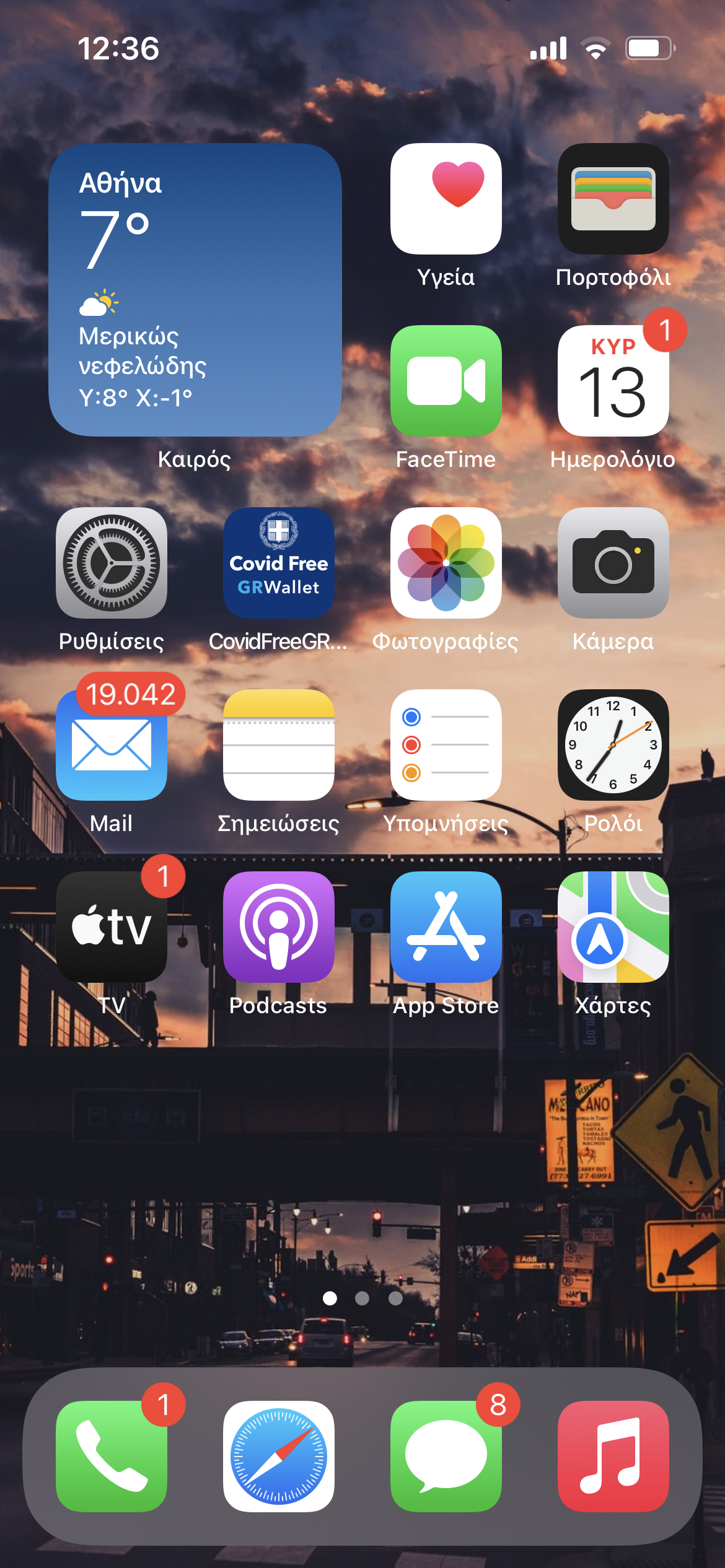
Task: Launch the Safari browser from dock
Action: pyautogui.click(x=279, y=1456)
